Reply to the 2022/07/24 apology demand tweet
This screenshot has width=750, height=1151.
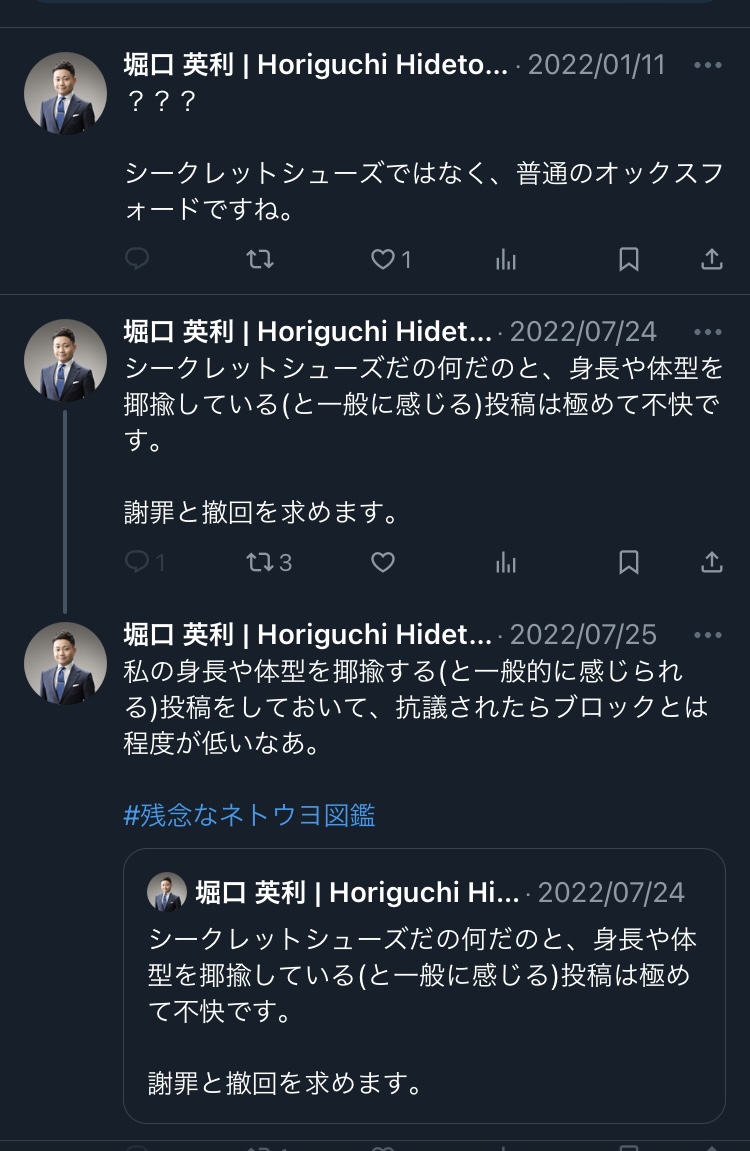tap(137, 563)
